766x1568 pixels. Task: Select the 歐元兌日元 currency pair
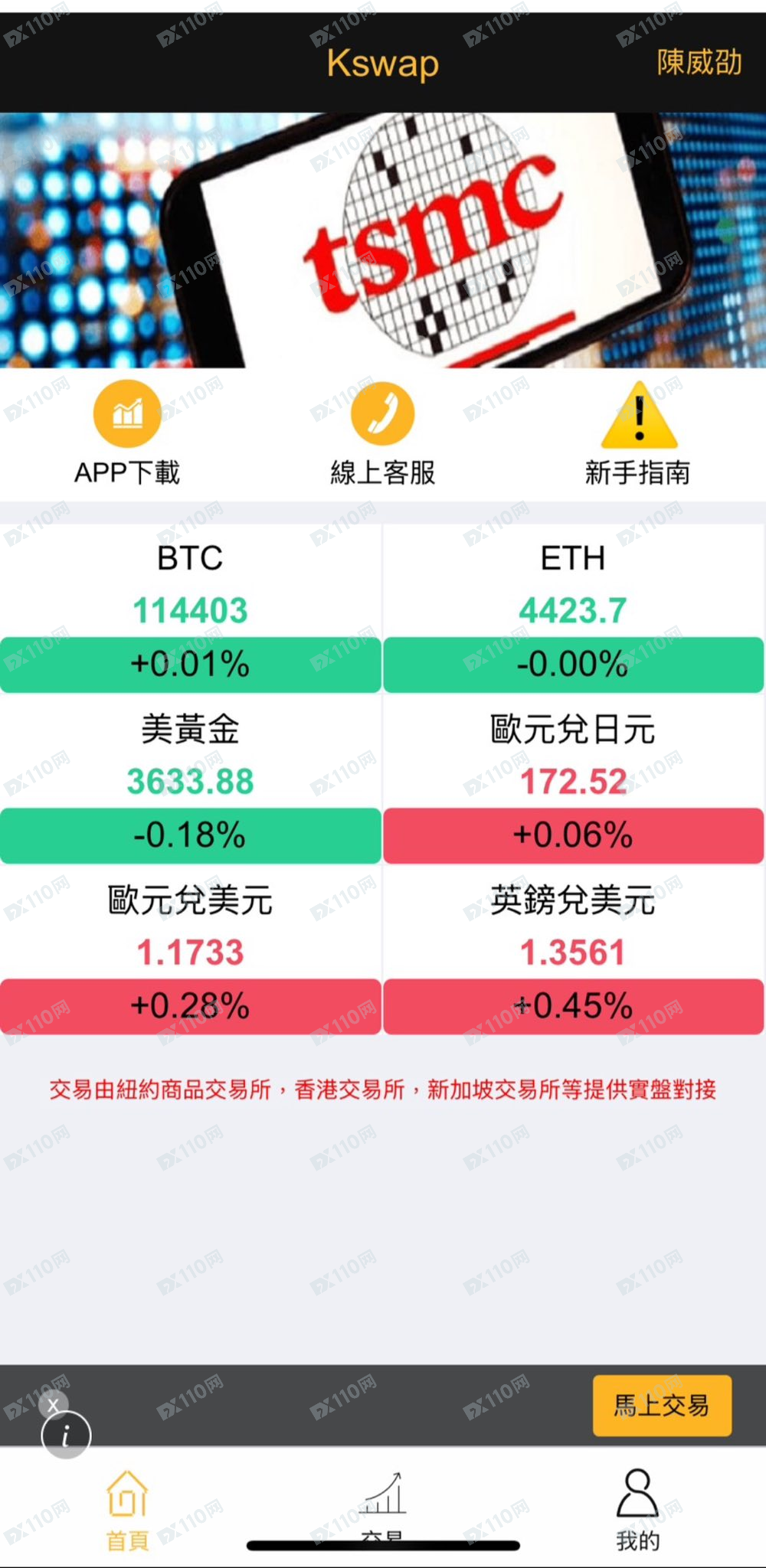pos(573,779)
